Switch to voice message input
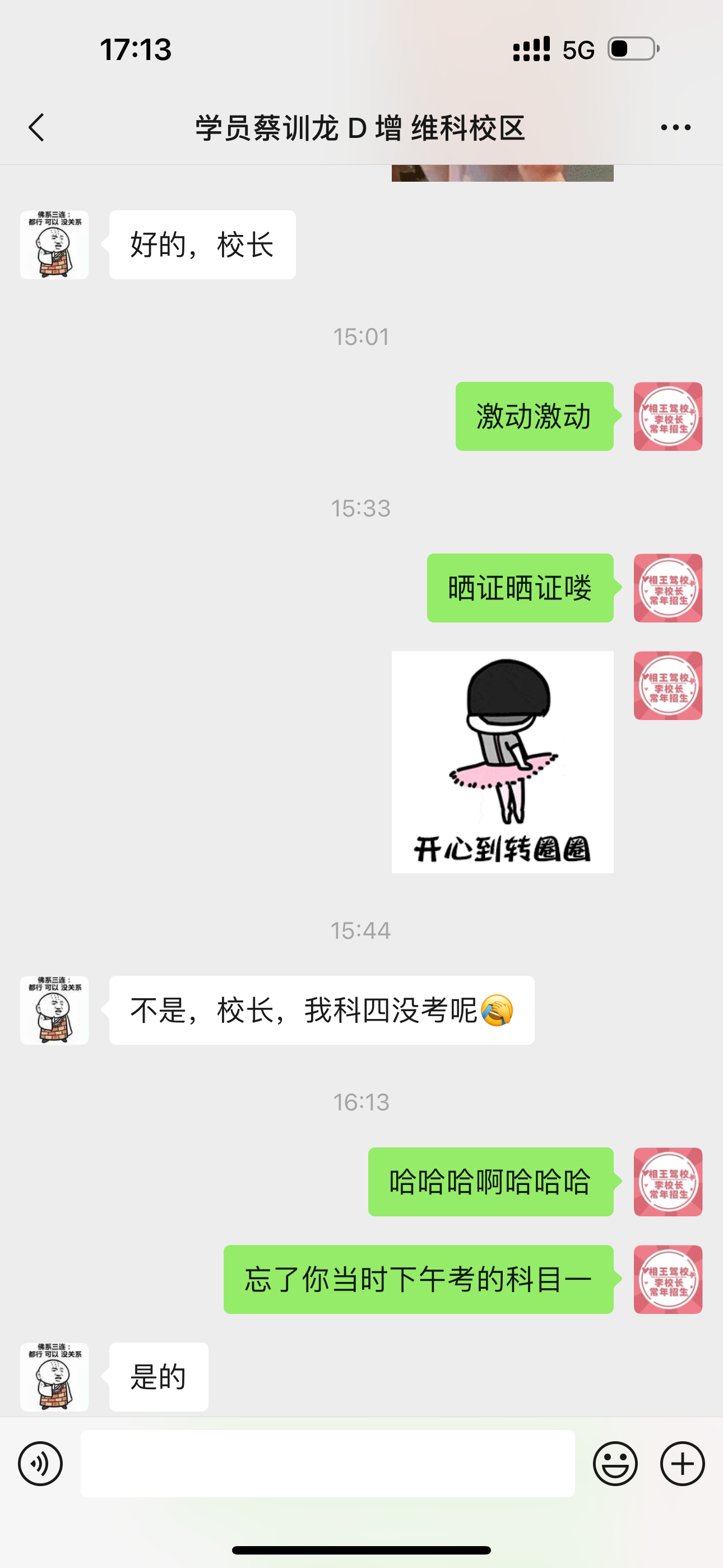 pos(40,1464)
